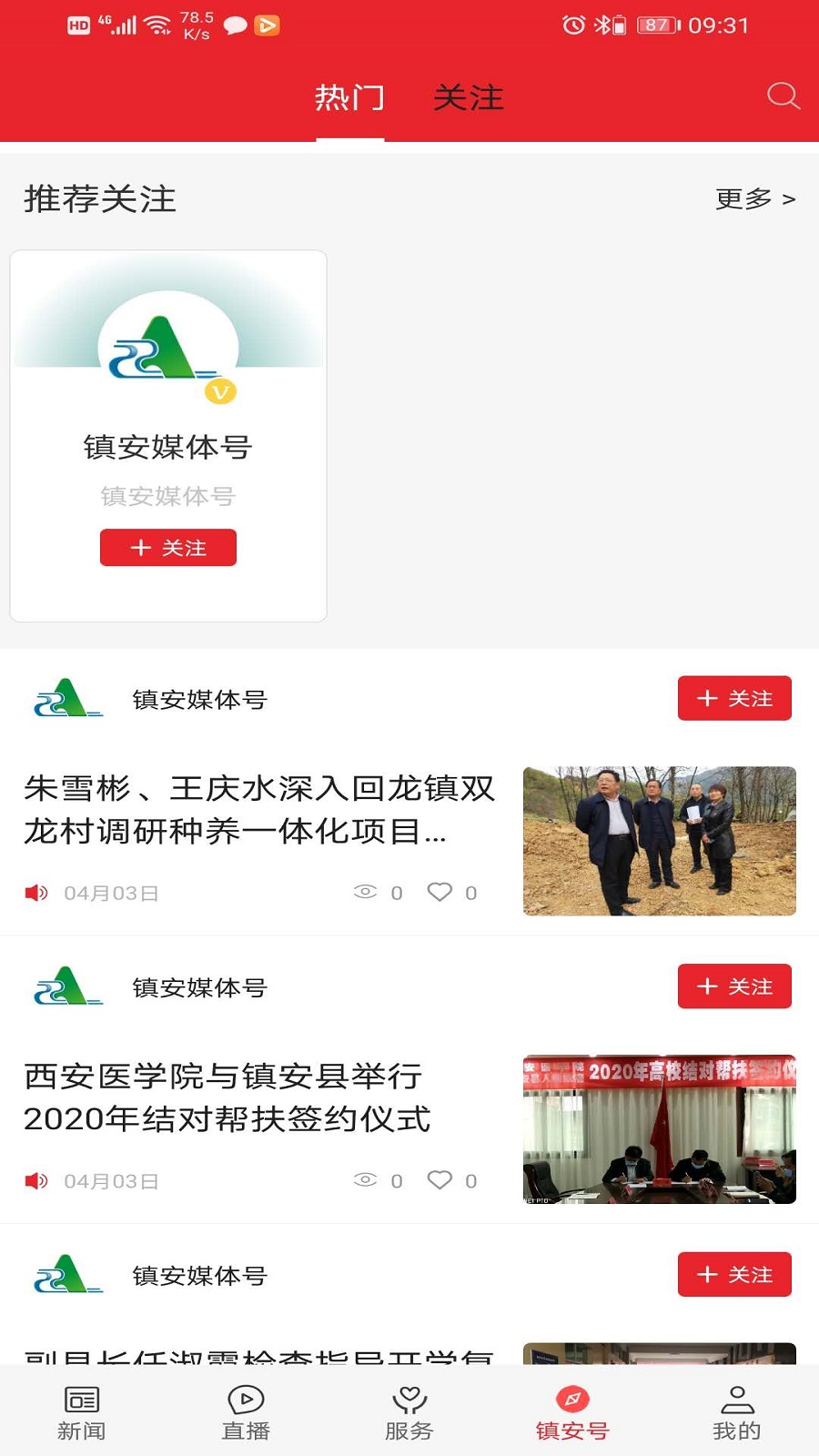819x1456 pixels.
Task: Open the 朱雪彬、王庆水 article
Action: click(x=259, y=809)
